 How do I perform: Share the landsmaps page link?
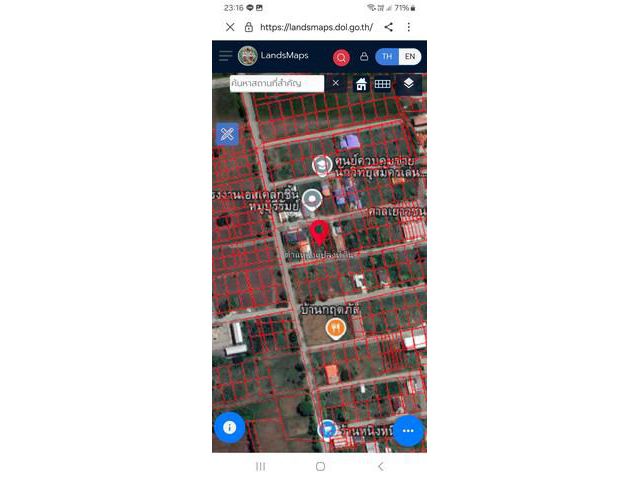pyautogui.click(x=388, y=27)
